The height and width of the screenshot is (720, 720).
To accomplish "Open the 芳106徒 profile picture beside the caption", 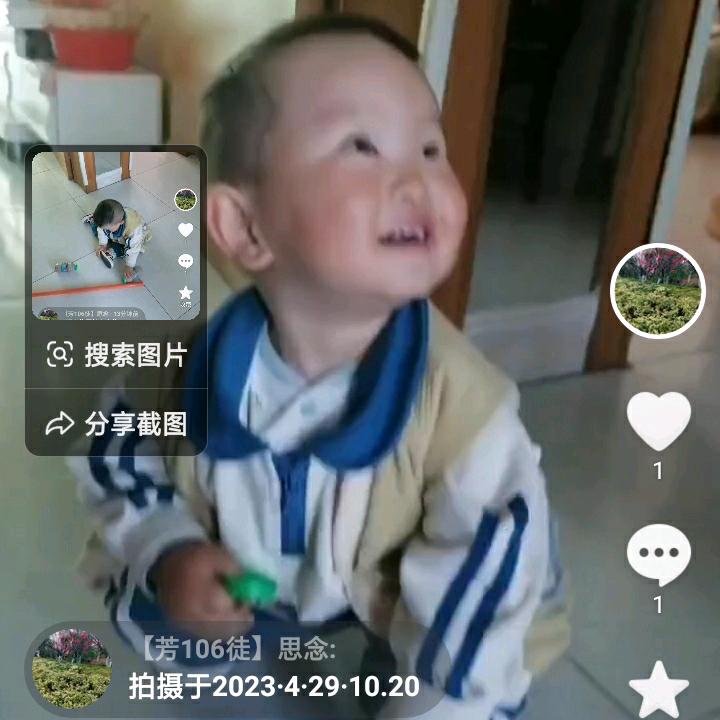I will tap(72, 669).
